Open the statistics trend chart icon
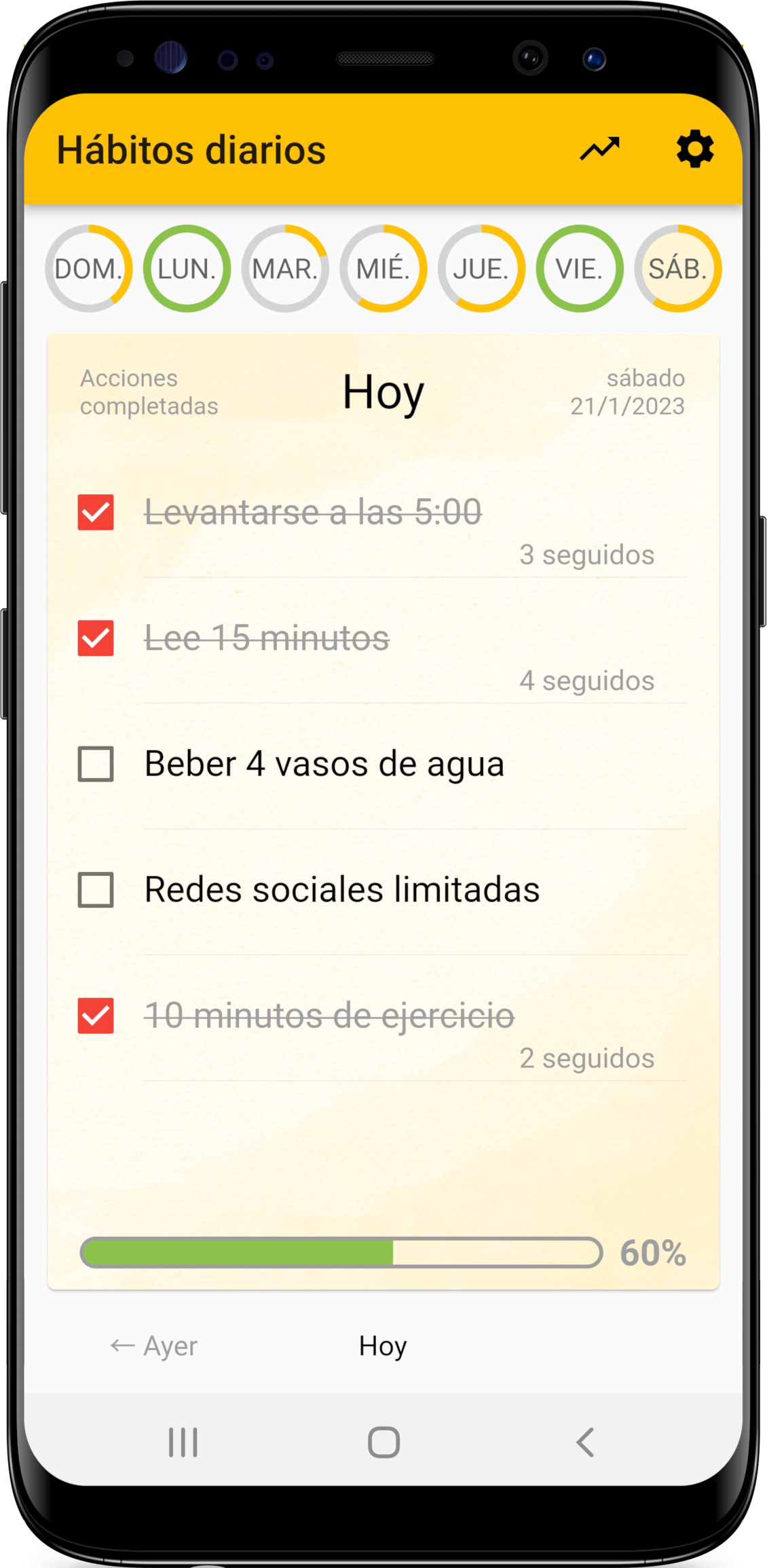Screen dimensions: 767x1568 (x=599, y=149)
